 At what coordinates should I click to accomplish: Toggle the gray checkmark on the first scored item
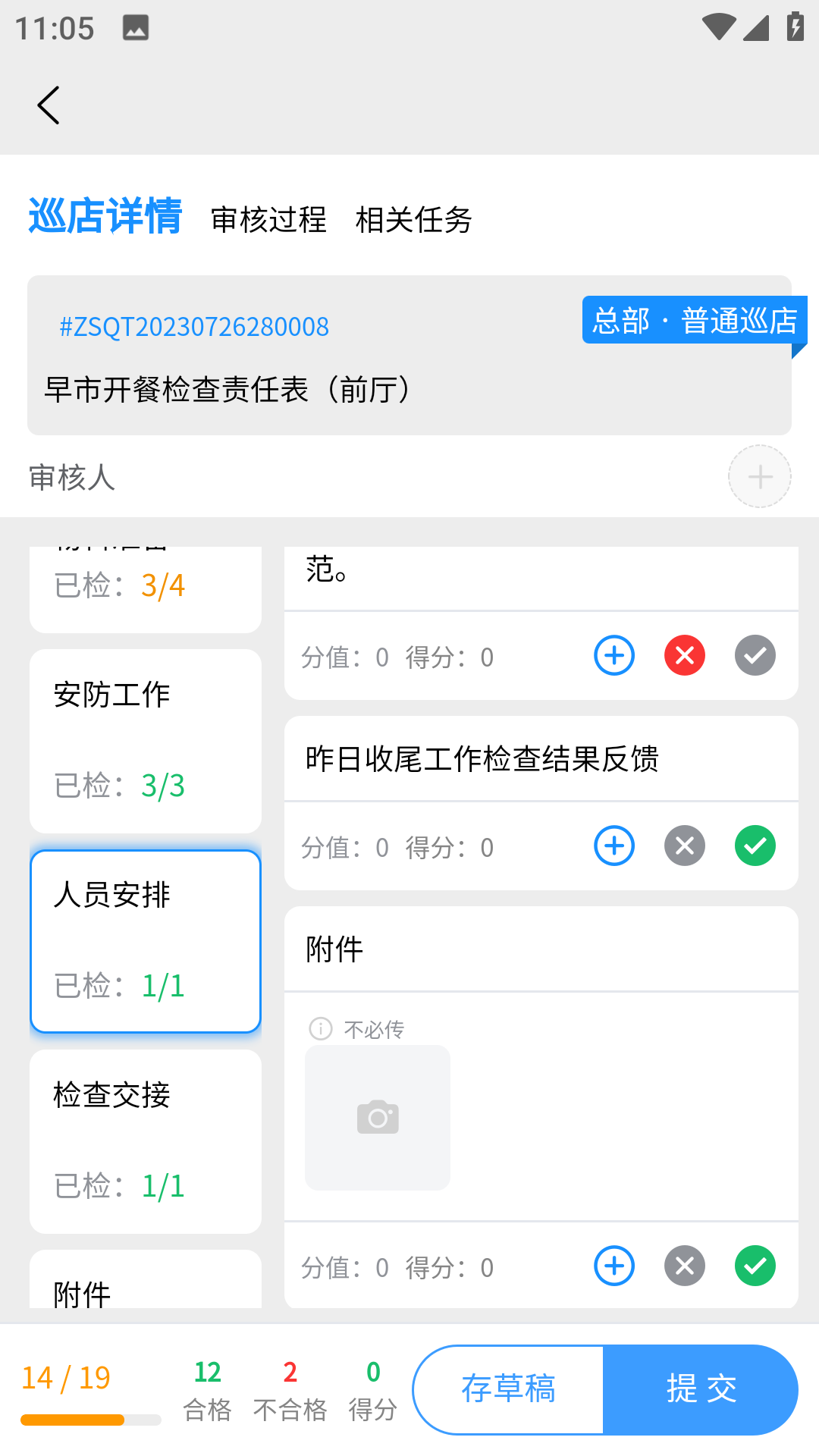755,655
